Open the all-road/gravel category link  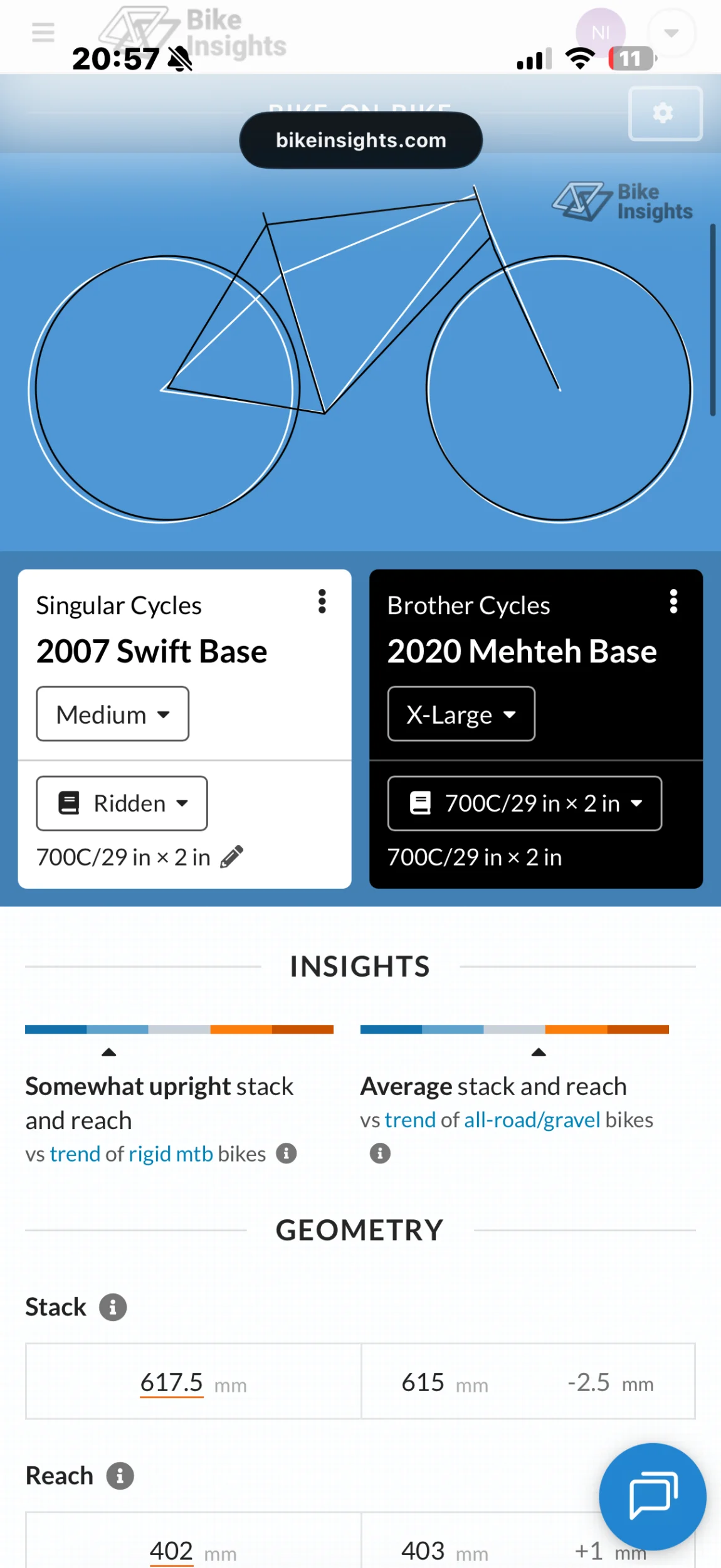coord(532,1120)
